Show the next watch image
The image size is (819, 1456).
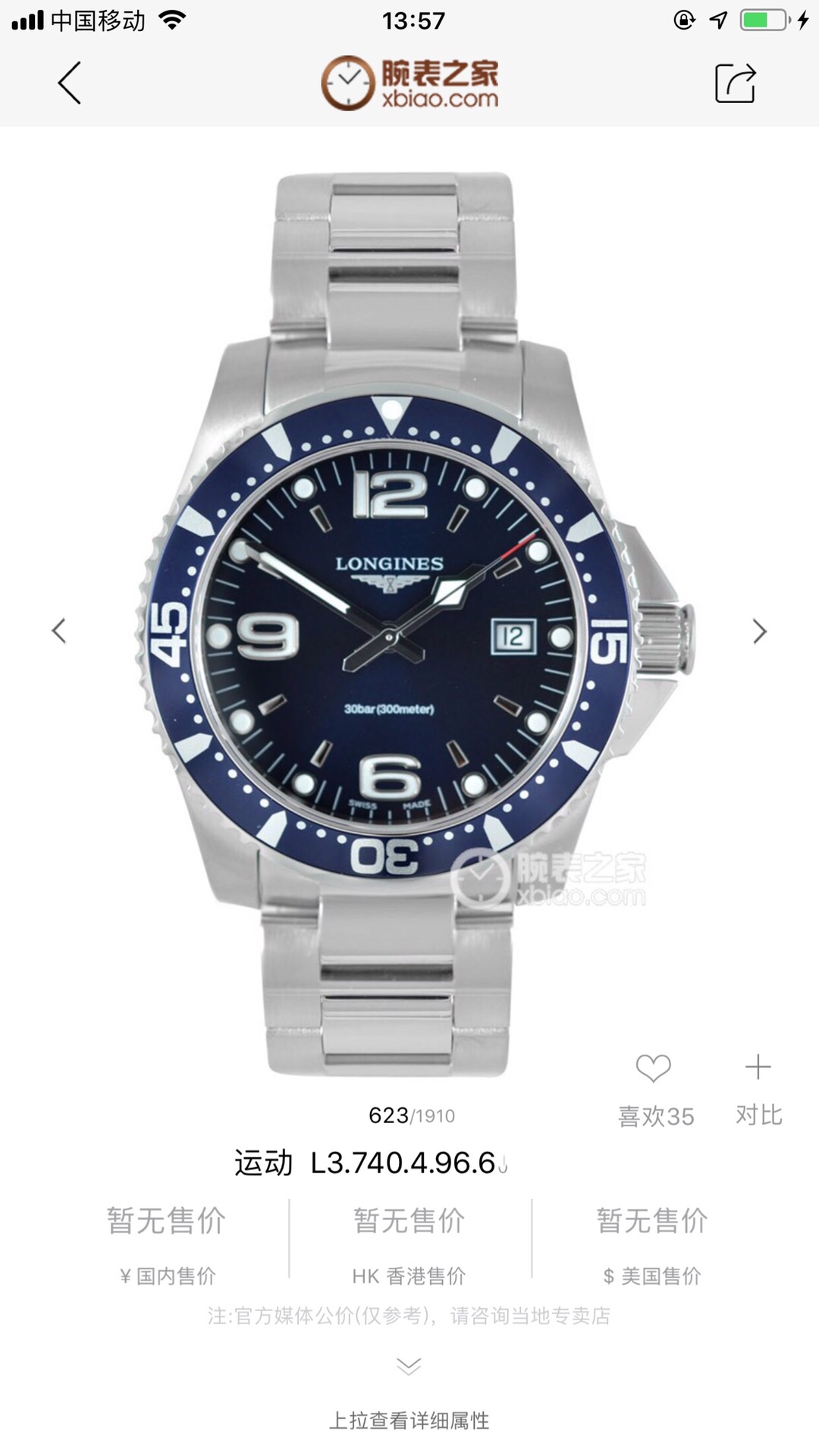coord(759,630)
